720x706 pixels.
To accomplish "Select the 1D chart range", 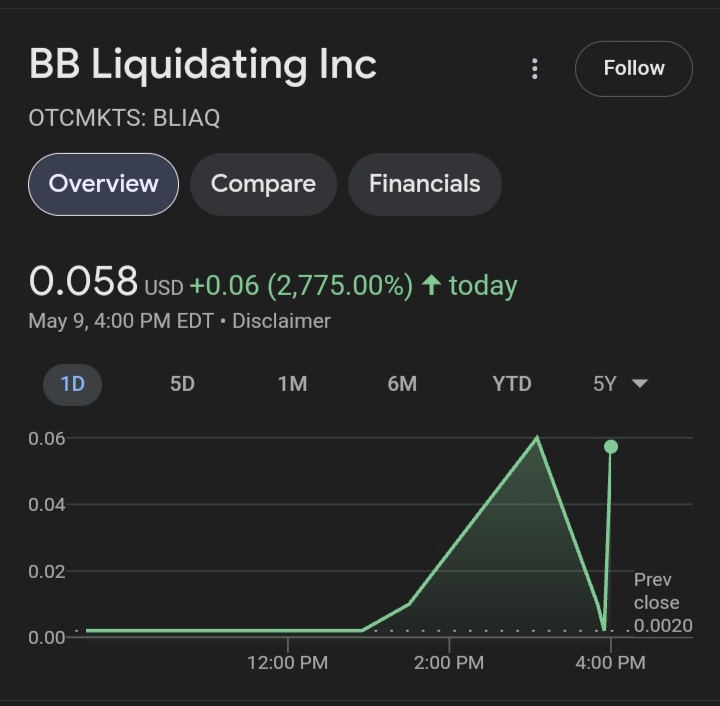I will 72,384.
